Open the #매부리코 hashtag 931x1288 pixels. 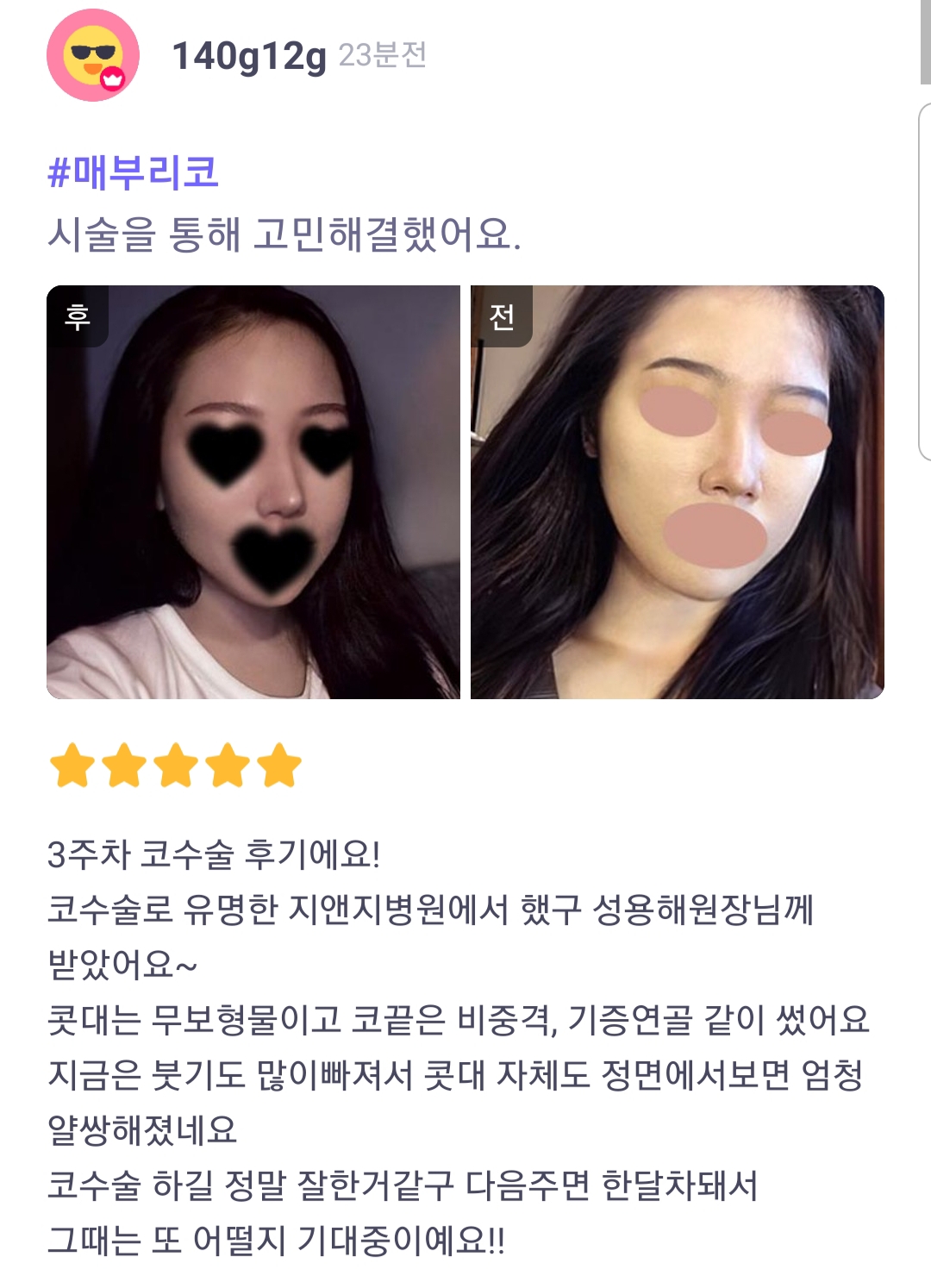[x=133, y=172]
